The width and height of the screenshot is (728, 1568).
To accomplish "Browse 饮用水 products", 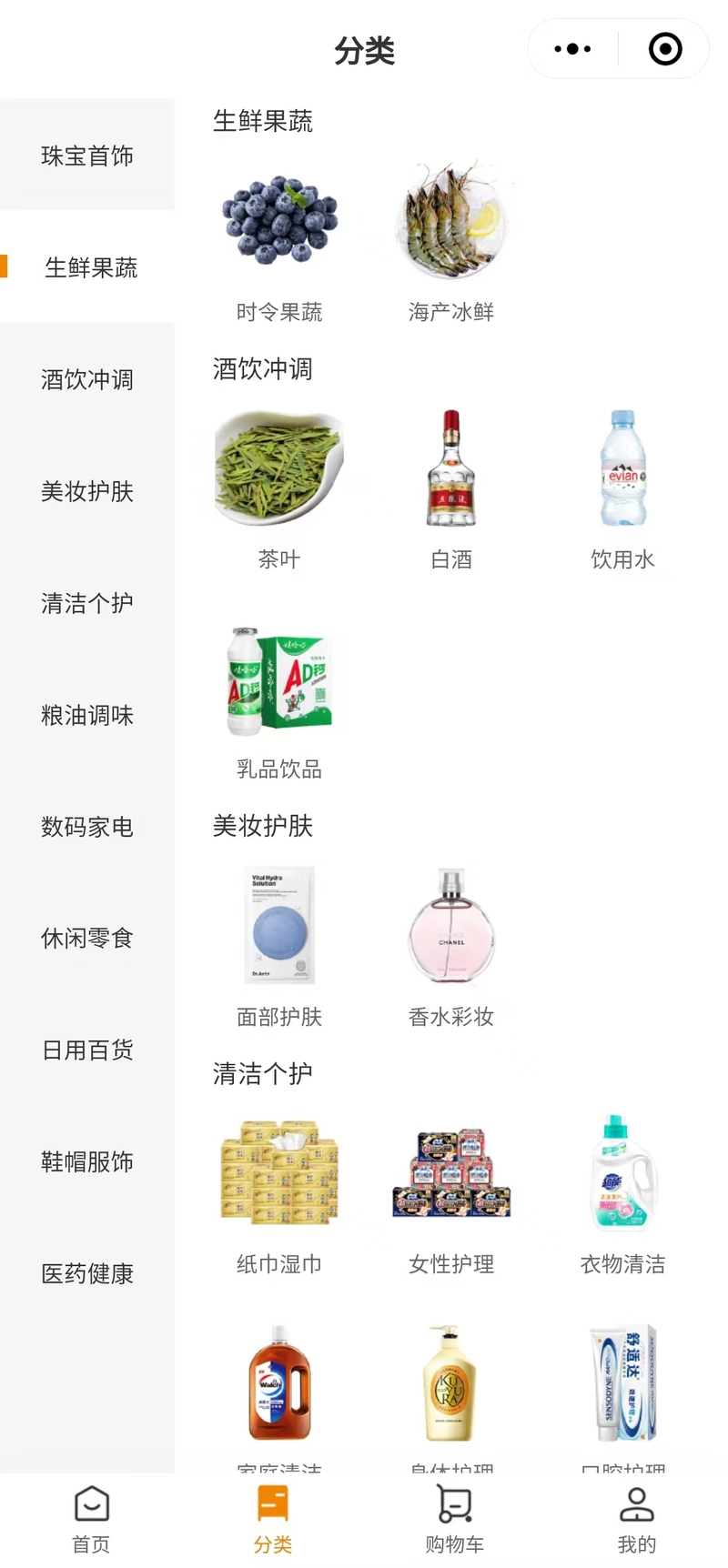I will pos(623,489).
